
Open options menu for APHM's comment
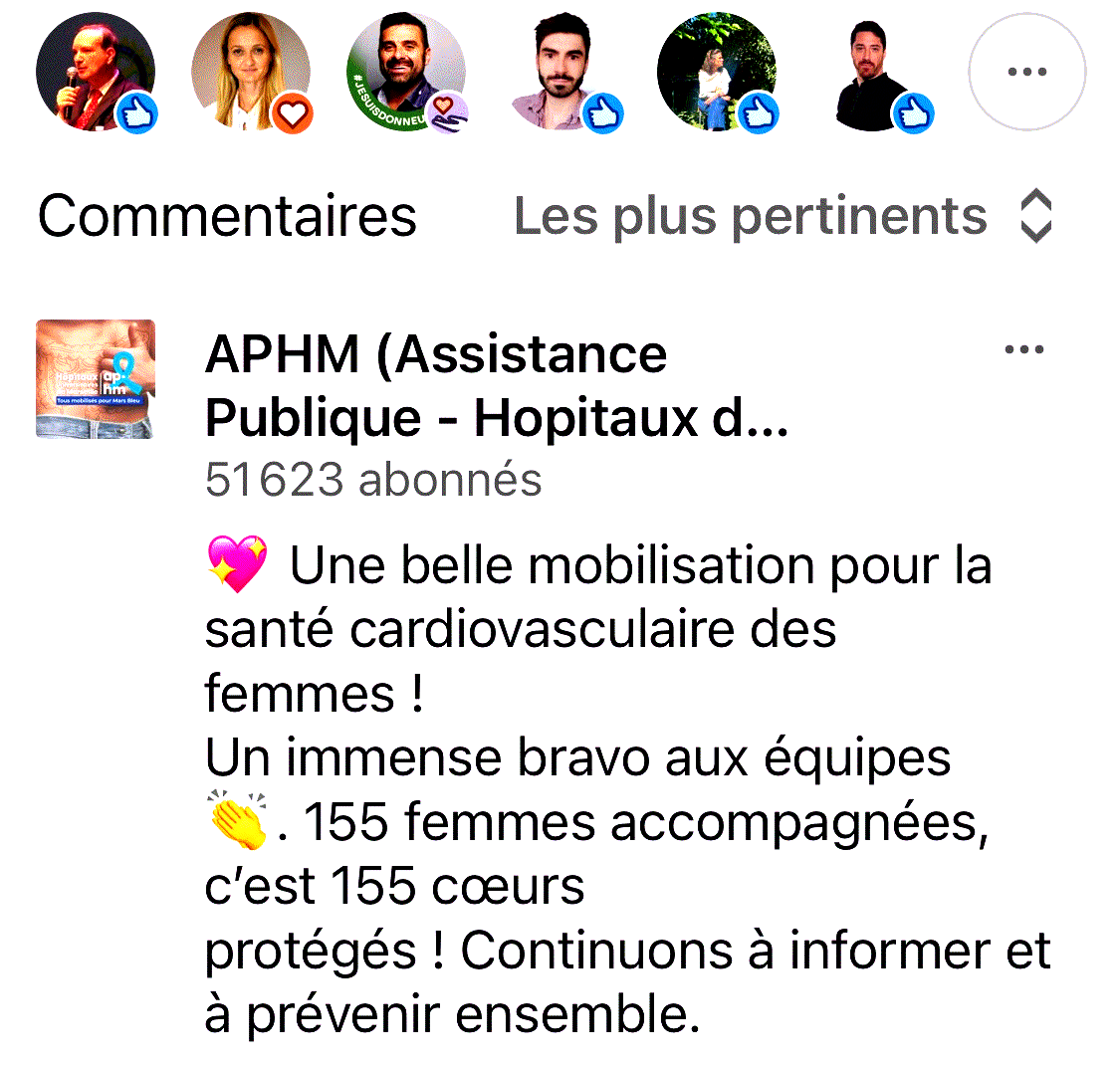pyautogui.click(x=1024, y=350)
